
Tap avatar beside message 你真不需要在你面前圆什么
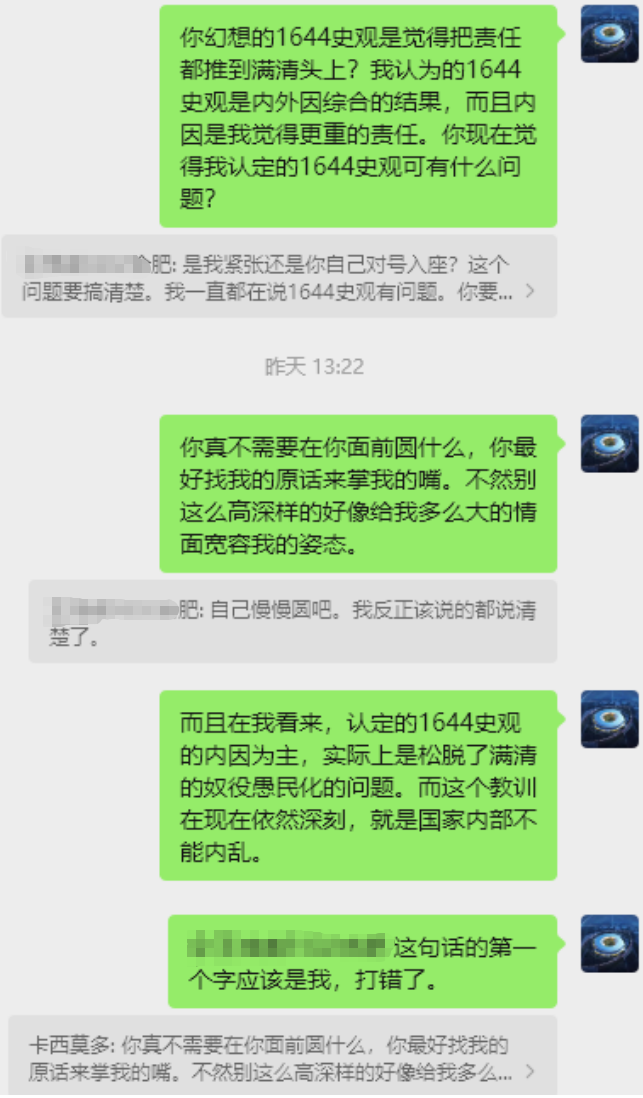coord(609,443)
